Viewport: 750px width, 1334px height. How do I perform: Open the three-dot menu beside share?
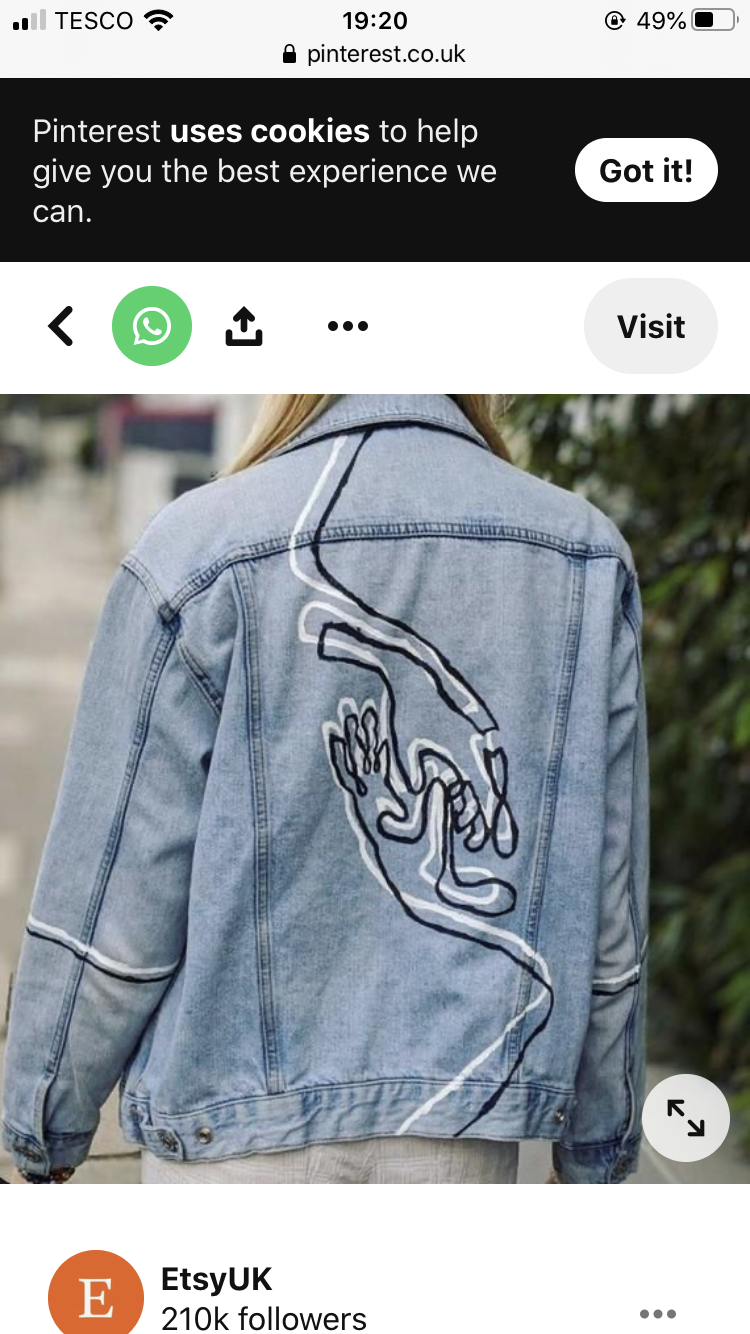[348, 326]
